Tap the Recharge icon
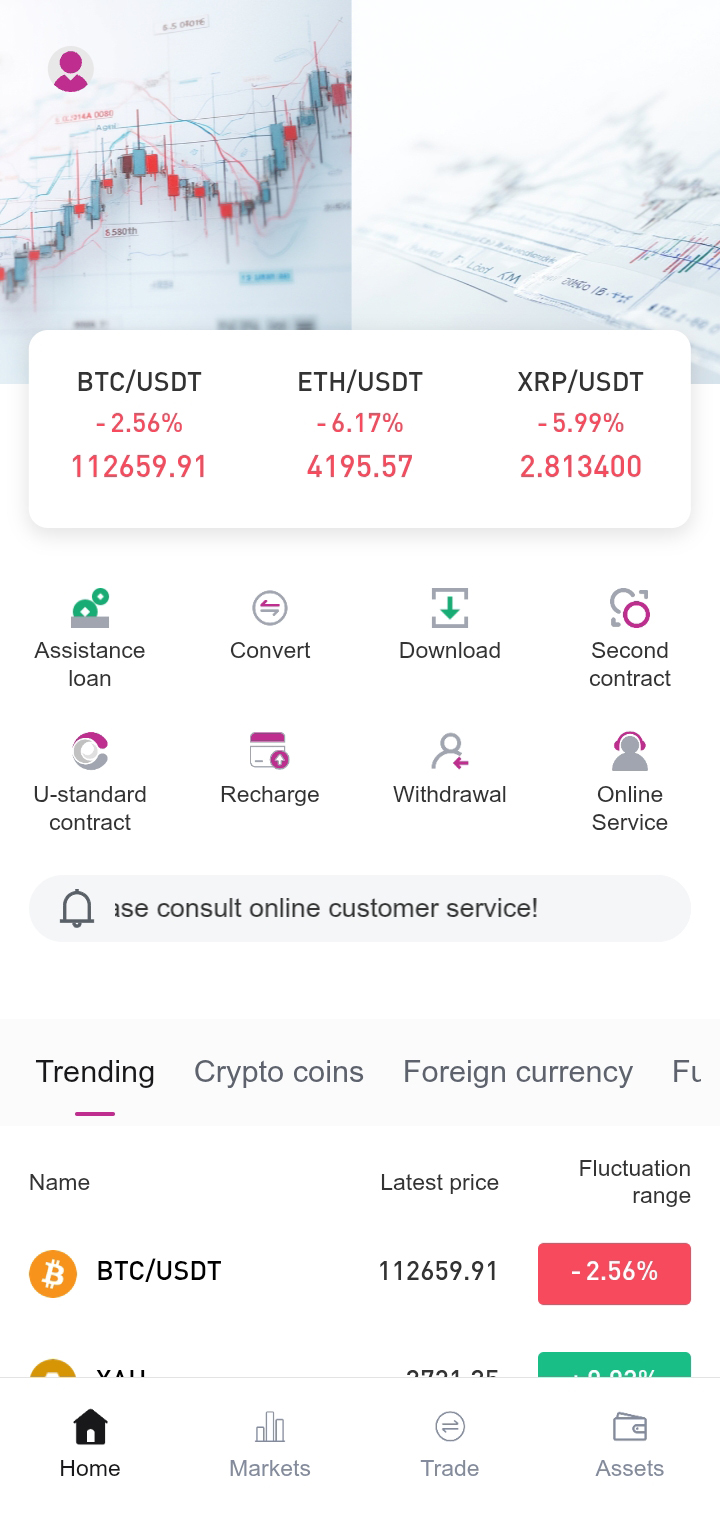Viewport: 720px width, 1532px height. [x=270, y=765]
